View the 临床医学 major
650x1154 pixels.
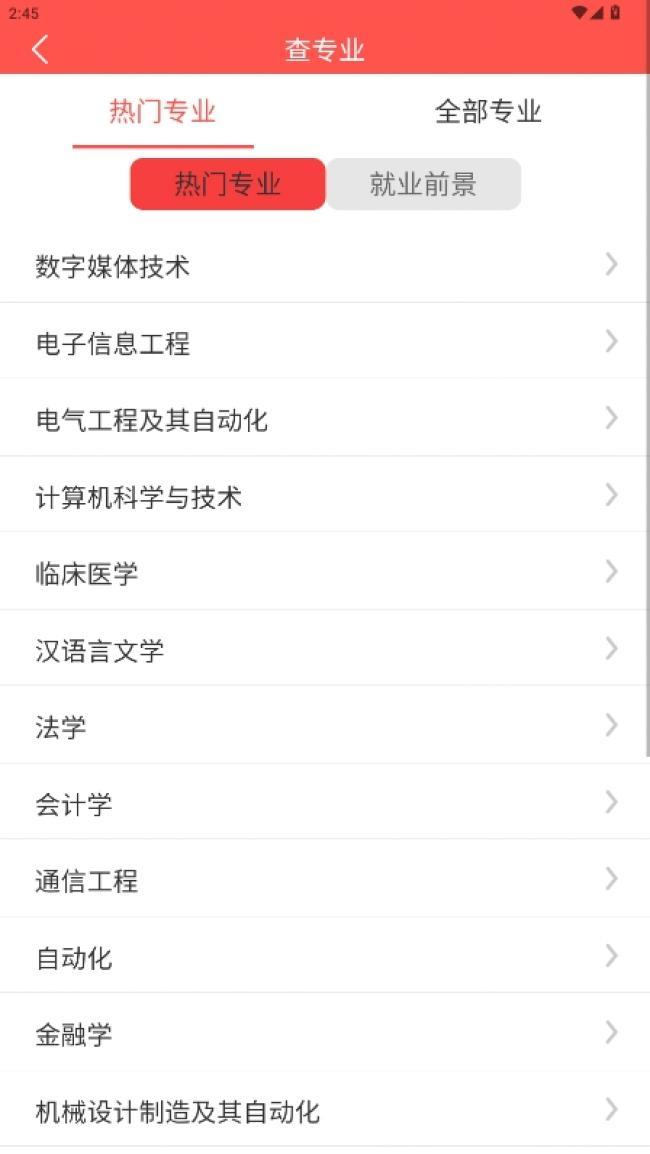(324, 573)
